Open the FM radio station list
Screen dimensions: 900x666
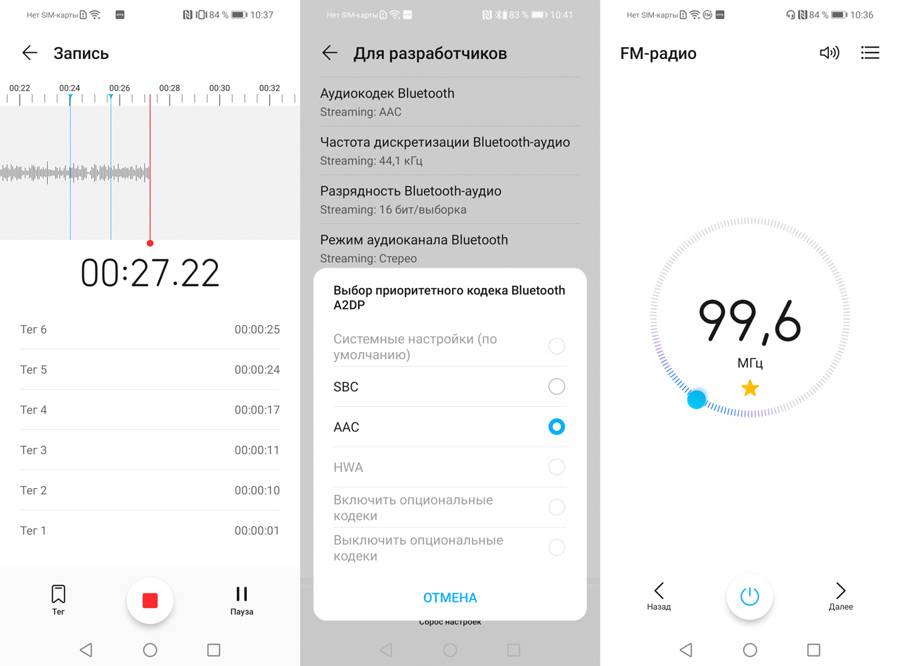pos(870,53)
